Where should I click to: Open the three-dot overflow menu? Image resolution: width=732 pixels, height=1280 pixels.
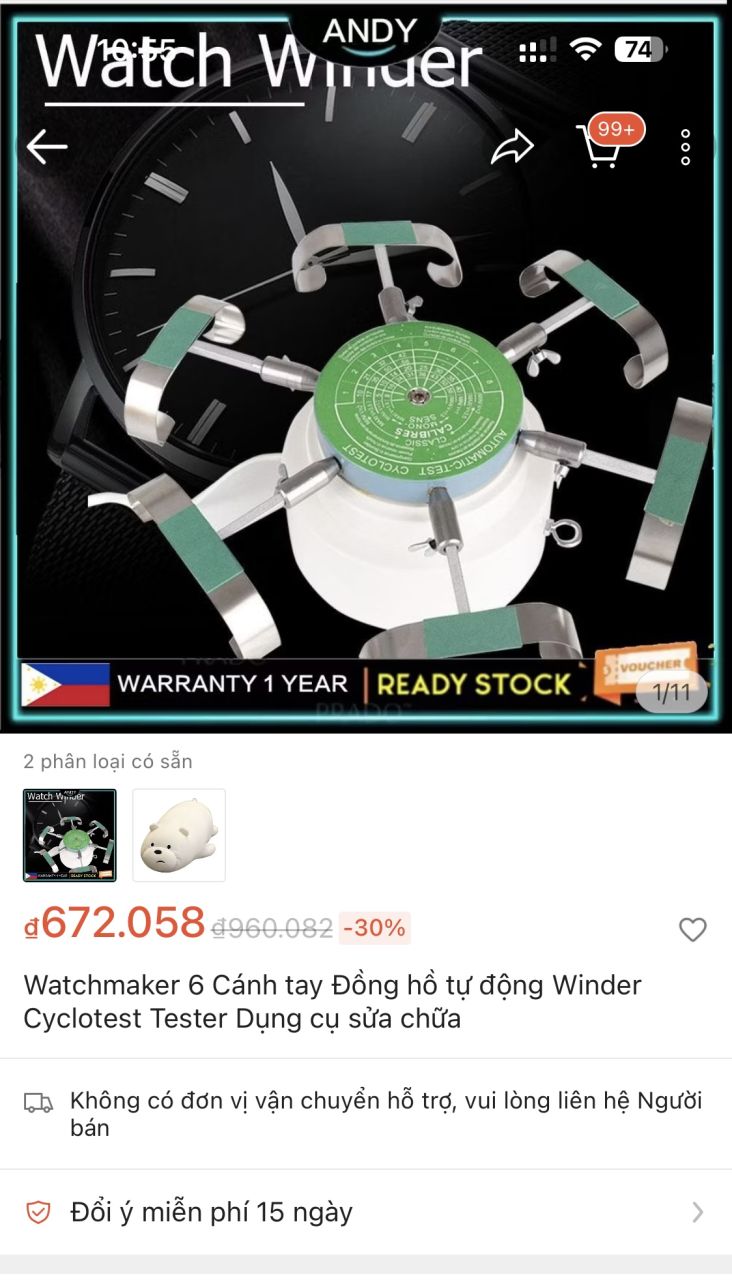coord(685,147)
